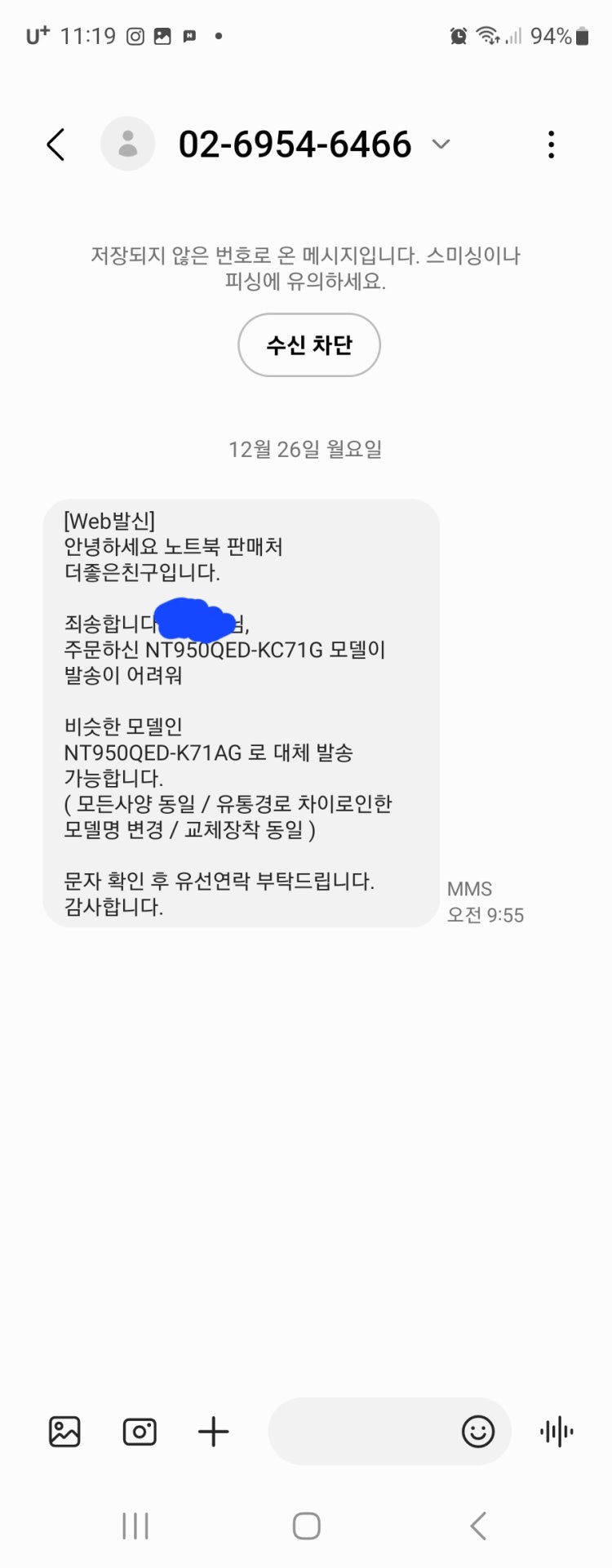Tap the back arrow to leave the conversation

pyautogui.click(x=55, y=144)
